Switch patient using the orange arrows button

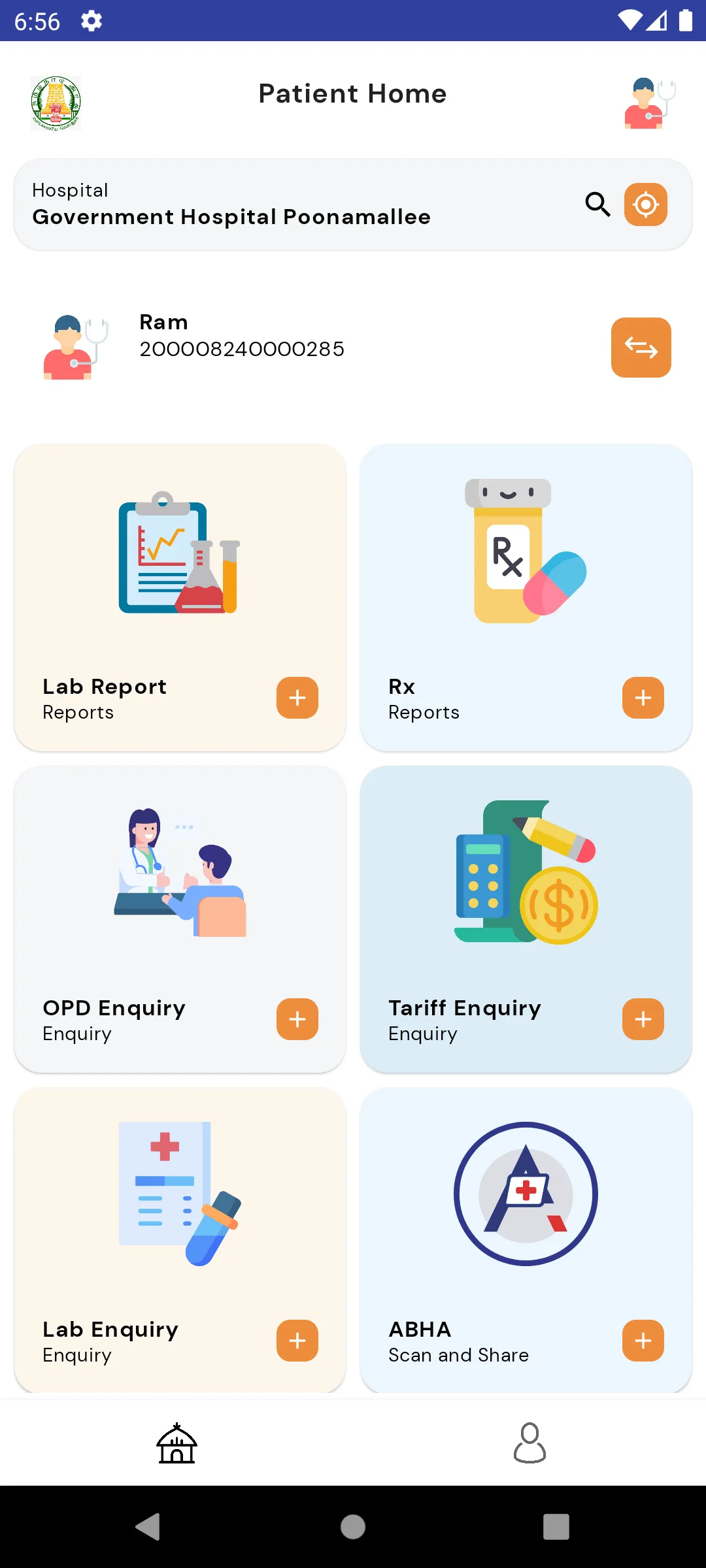click(641, 348)
